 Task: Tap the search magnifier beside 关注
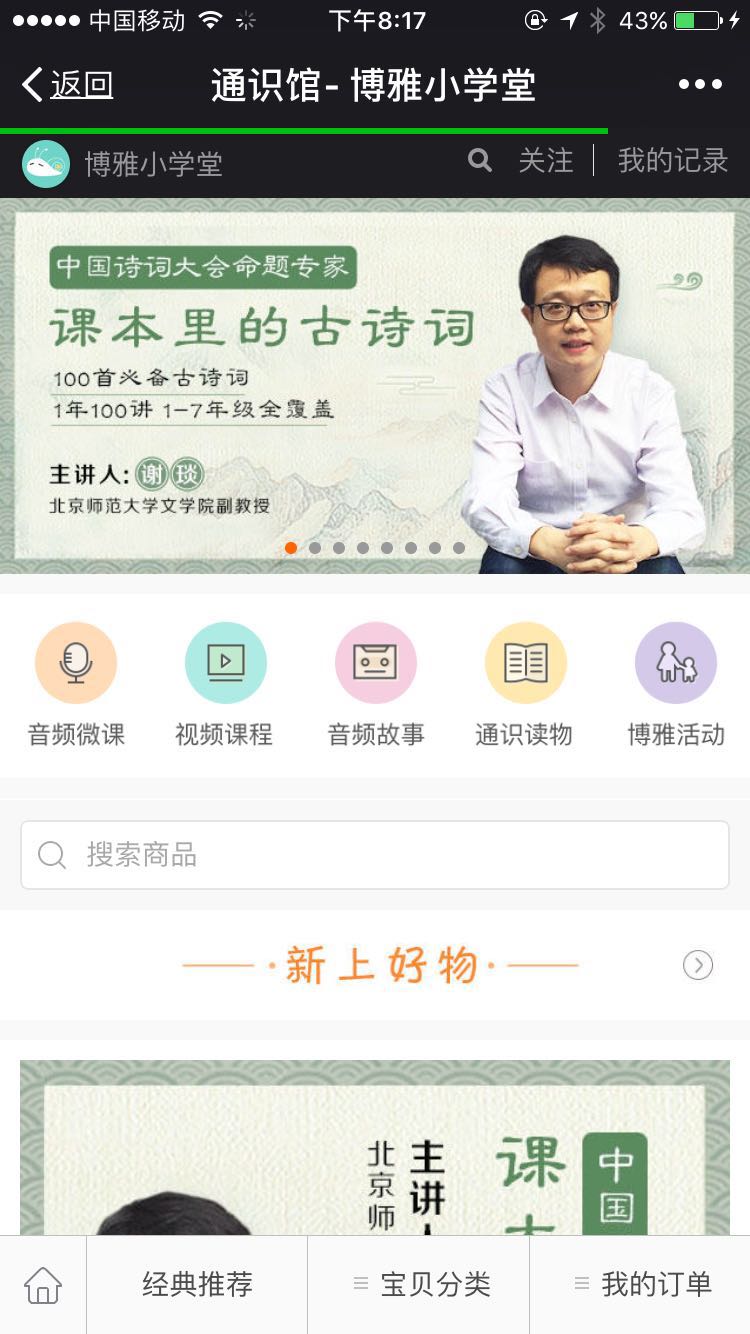(480, 160)
